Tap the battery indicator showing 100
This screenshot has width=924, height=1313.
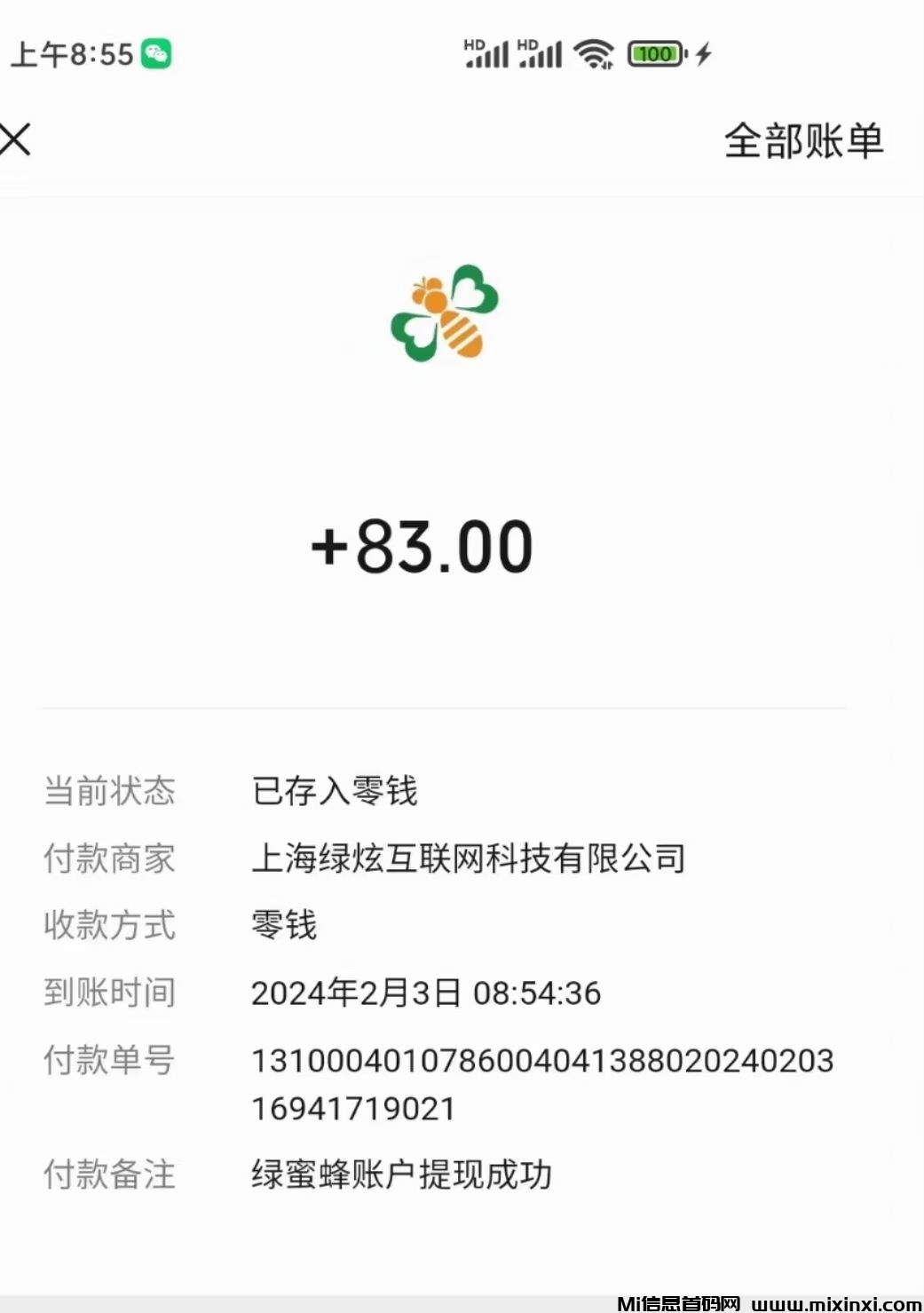(x=654, y=54)
